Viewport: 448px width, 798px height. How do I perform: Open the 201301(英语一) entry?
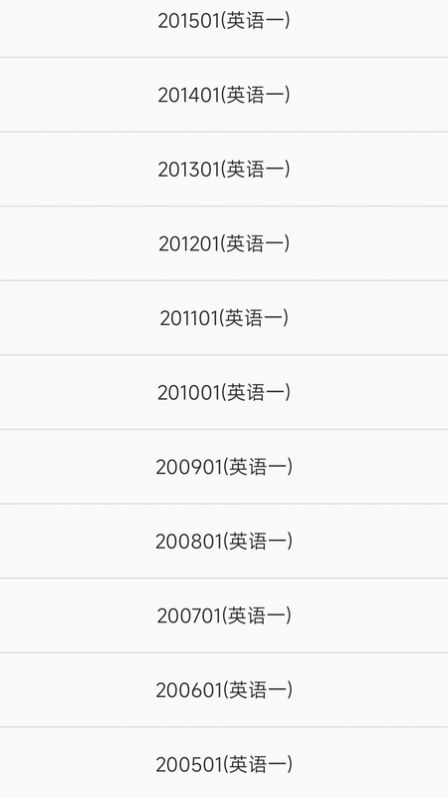click(224, 169)
